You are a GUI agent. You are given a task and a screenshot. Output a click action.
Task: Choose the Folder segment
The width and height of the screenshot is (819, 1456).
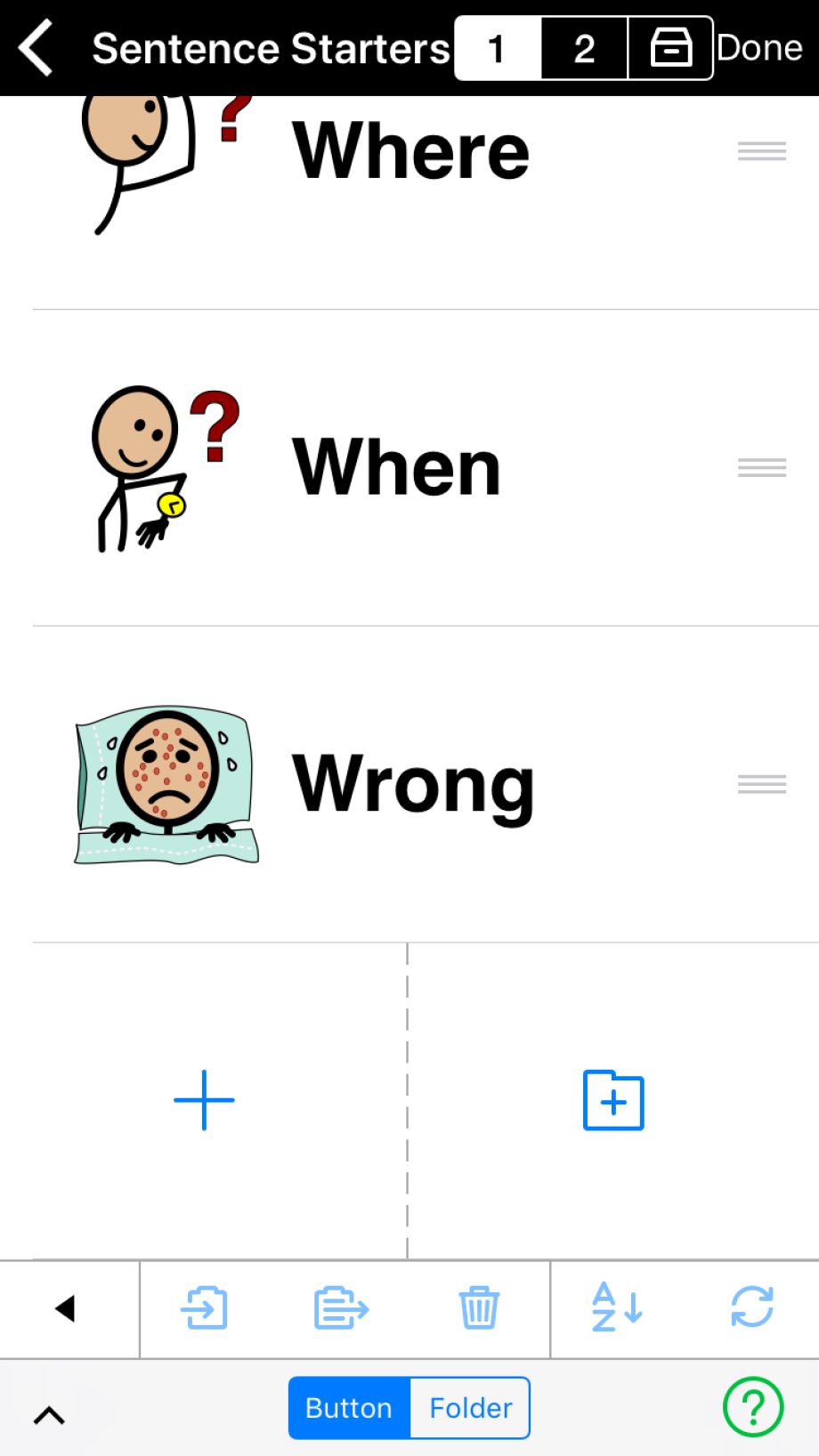470,1408
